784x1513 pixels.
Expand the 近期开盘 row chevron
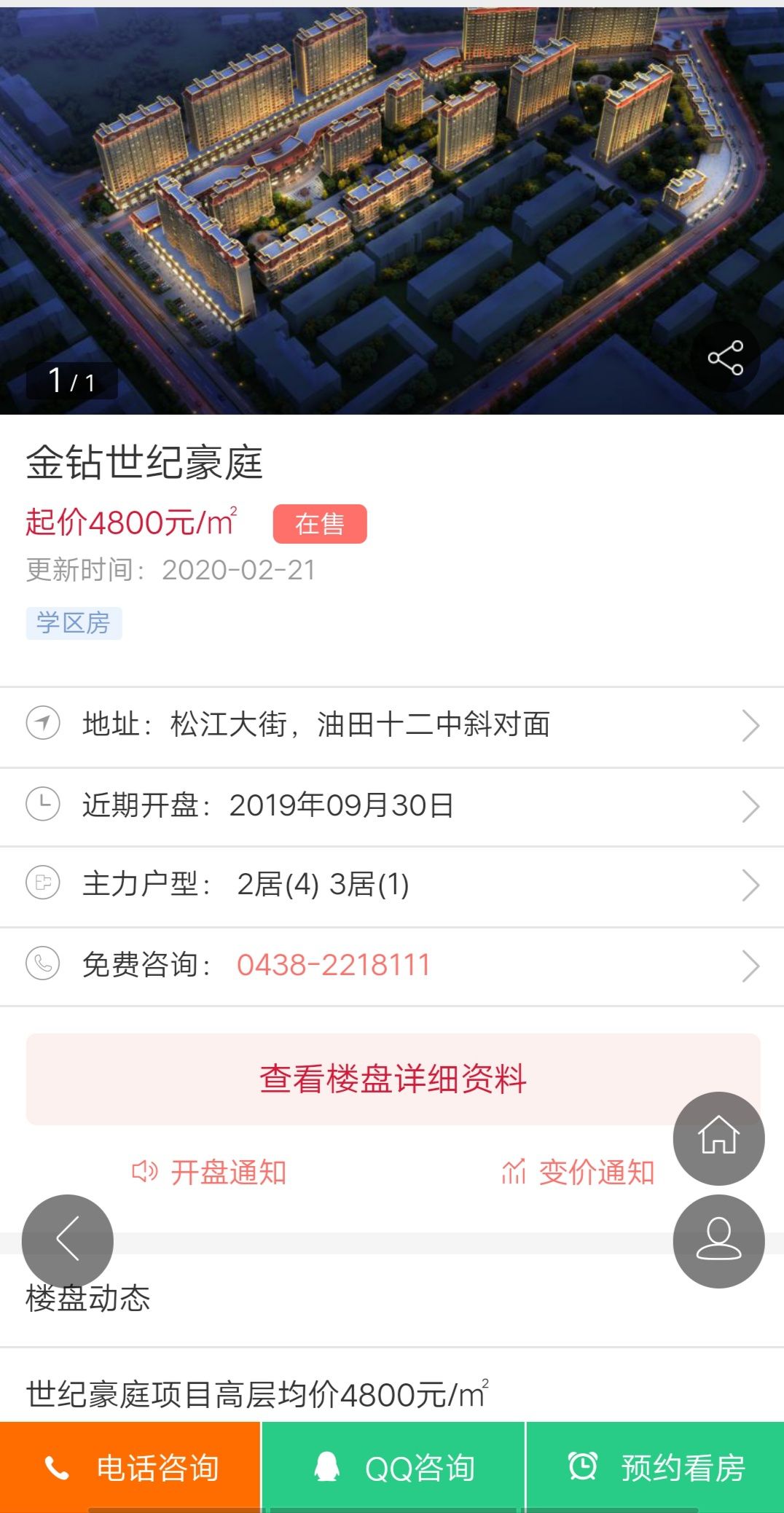tap(752, 805)
